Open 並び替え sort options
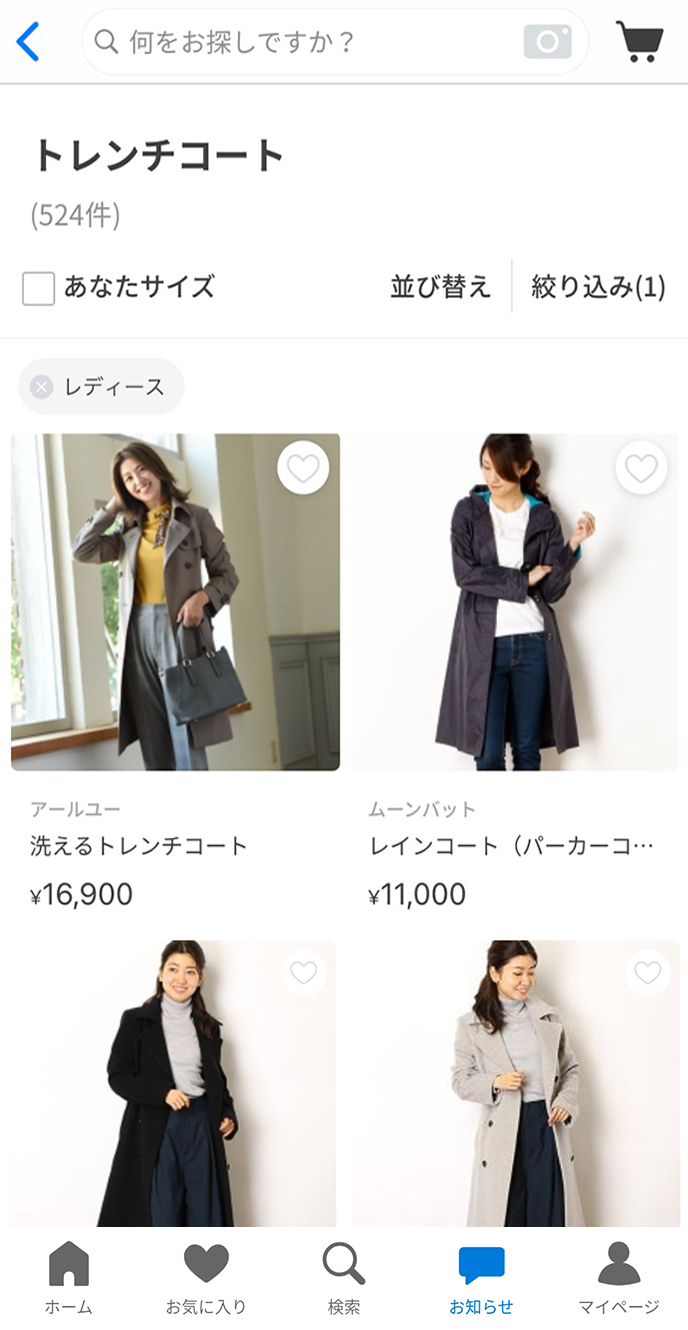Image resolution: width=688 pixels, height=1330 pixels. [x=440, y=288]
